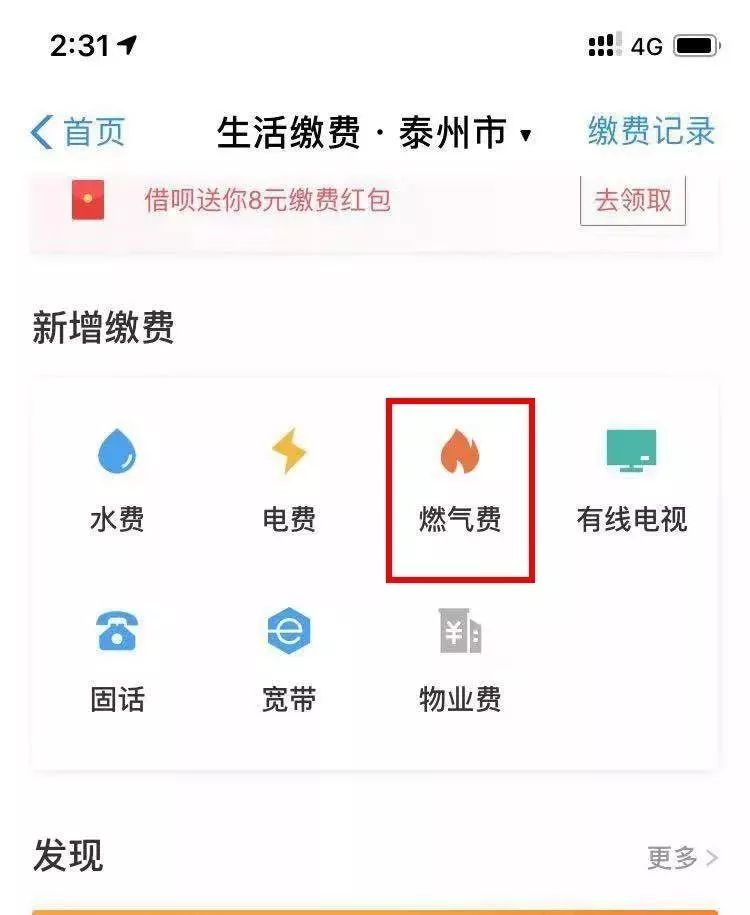Viewport: 750px width, 915px height.
Task: Open 固话 landline payment
Action: coord(117,660)
